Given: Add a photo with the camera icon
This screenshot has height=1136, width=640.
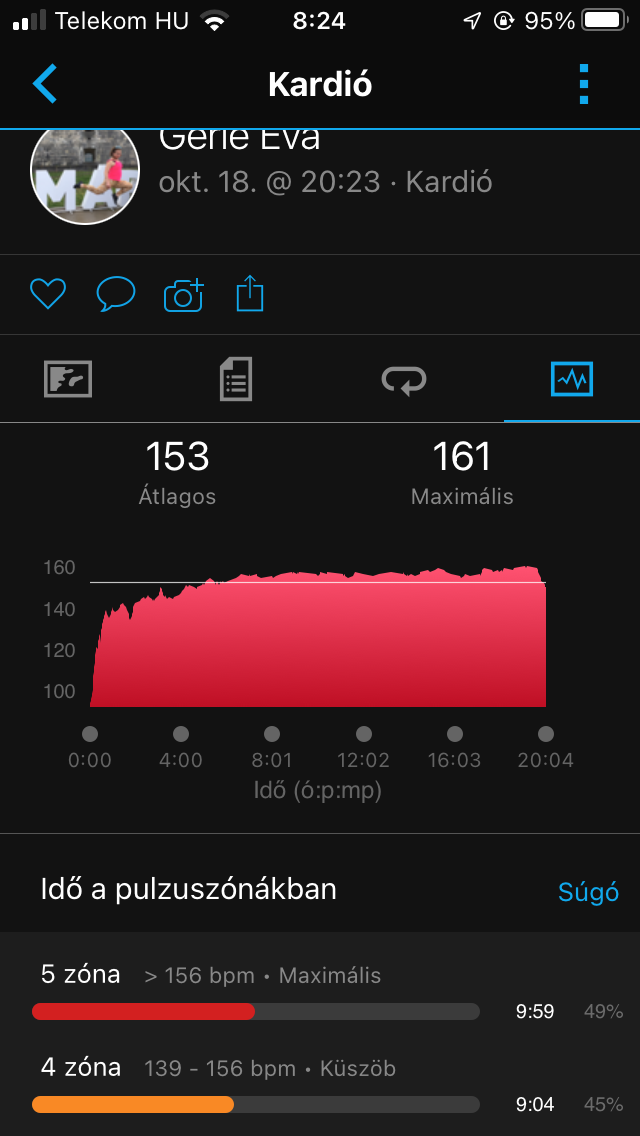Looking at the screenshot, I should (183, 295).
